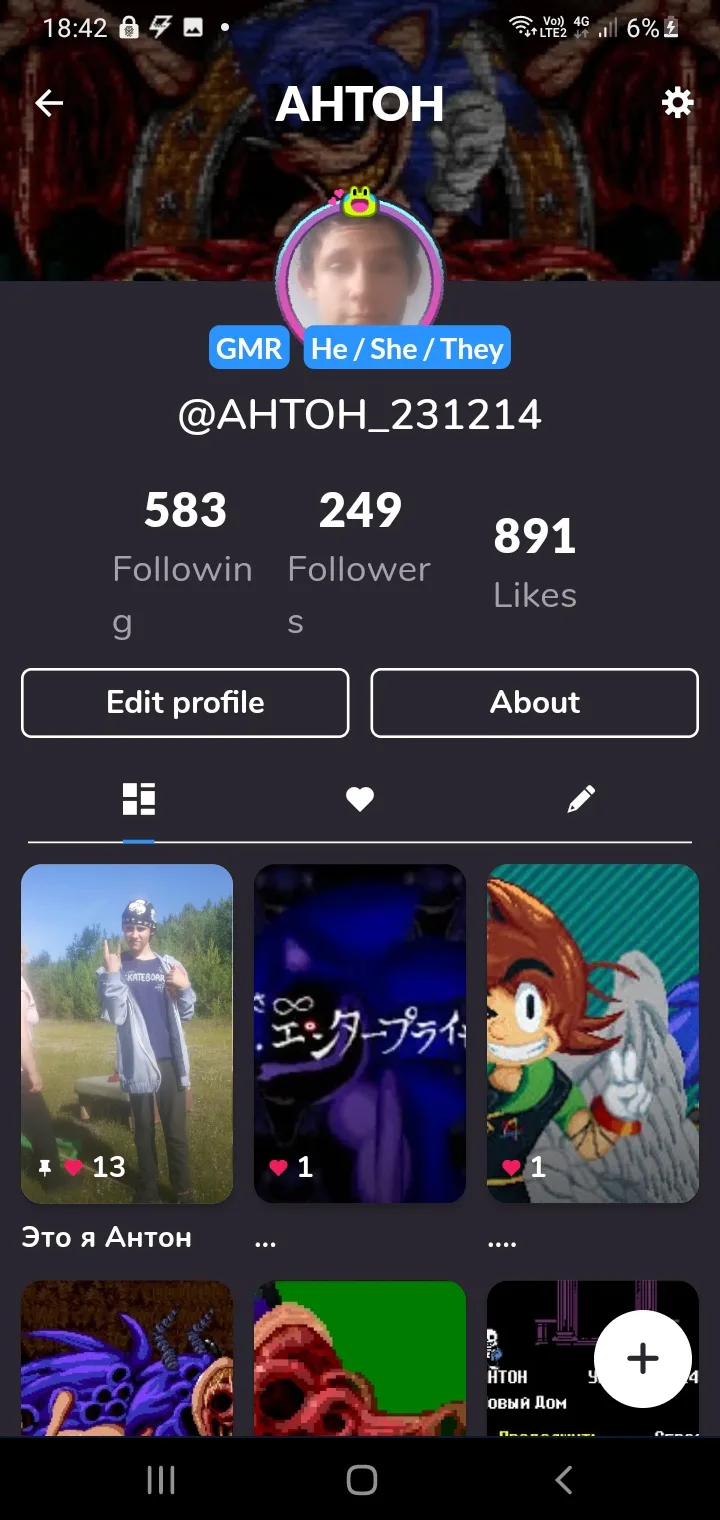Open the purple creature post thumbnail
This screenshot has width=720, height=1520.
click(x=127, y=1358)
